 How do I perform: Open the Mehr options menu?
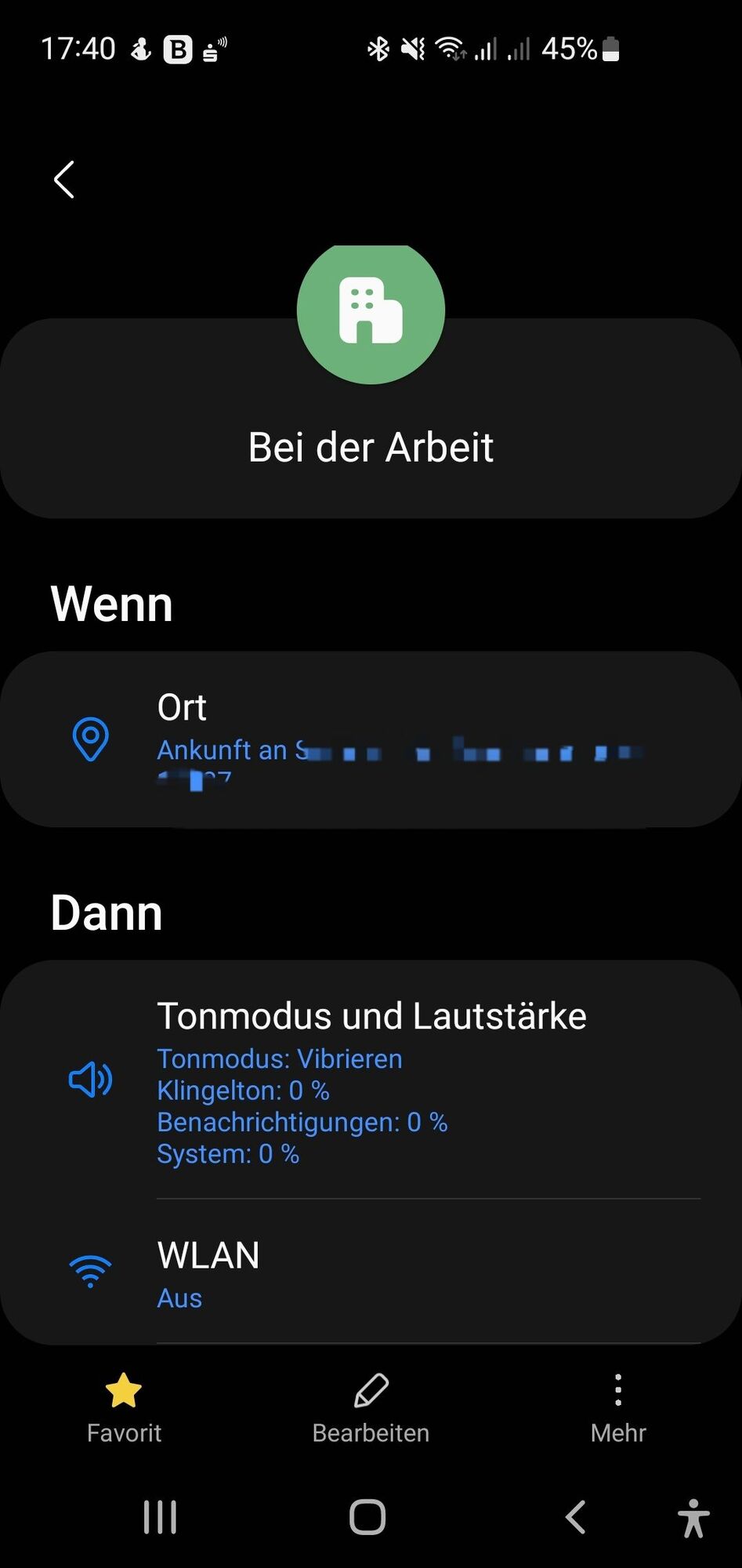pyautogui.click(x=617, y=1408)
